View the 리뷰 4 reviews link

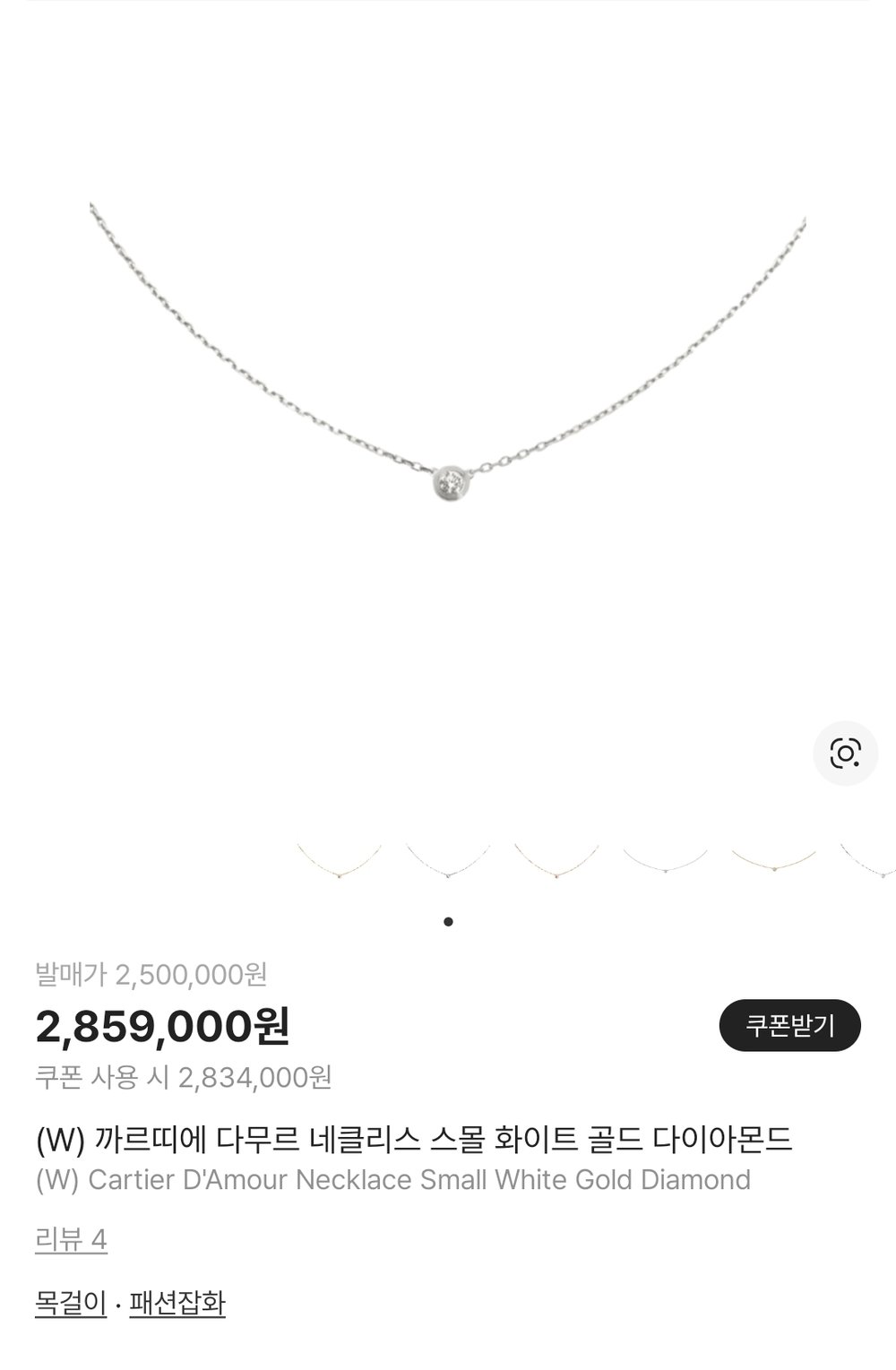71,1240
